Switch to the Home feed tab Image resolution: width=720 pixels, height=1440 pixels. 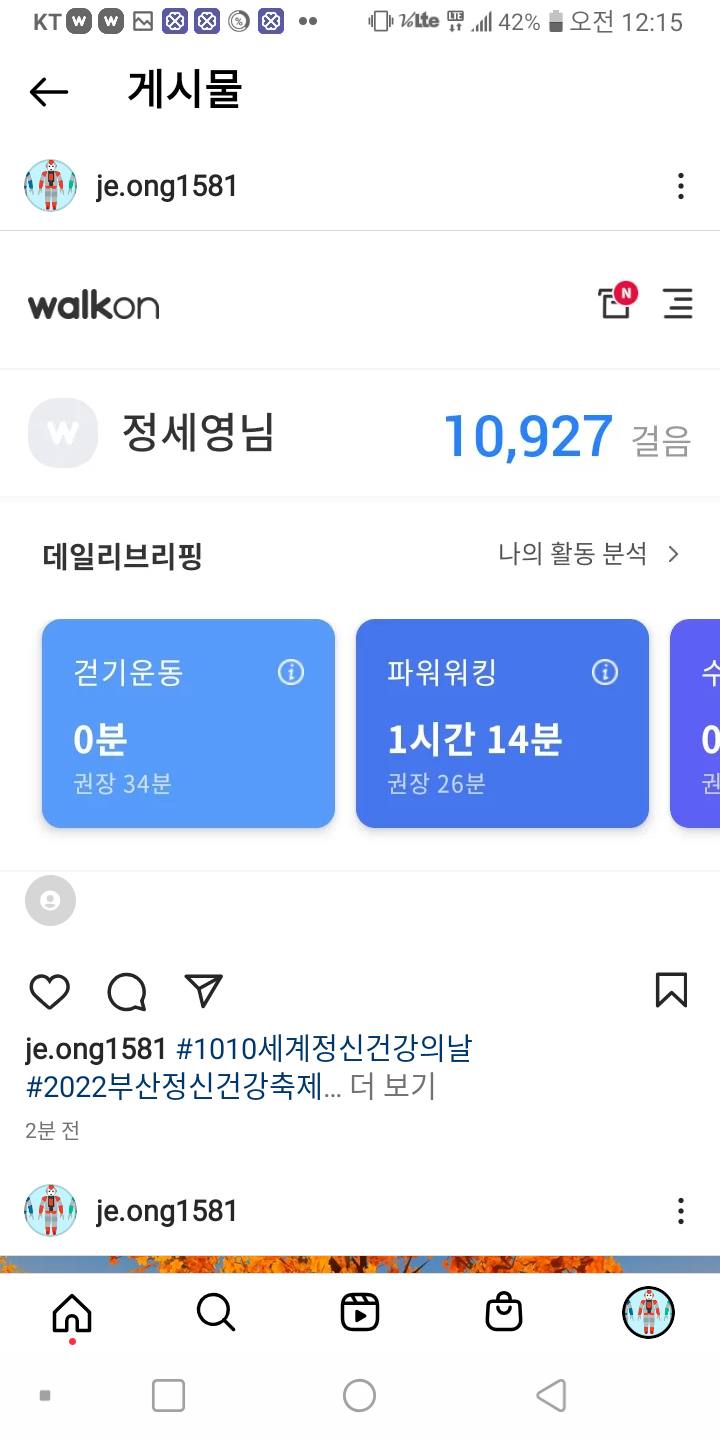[x=72, y=1312]
